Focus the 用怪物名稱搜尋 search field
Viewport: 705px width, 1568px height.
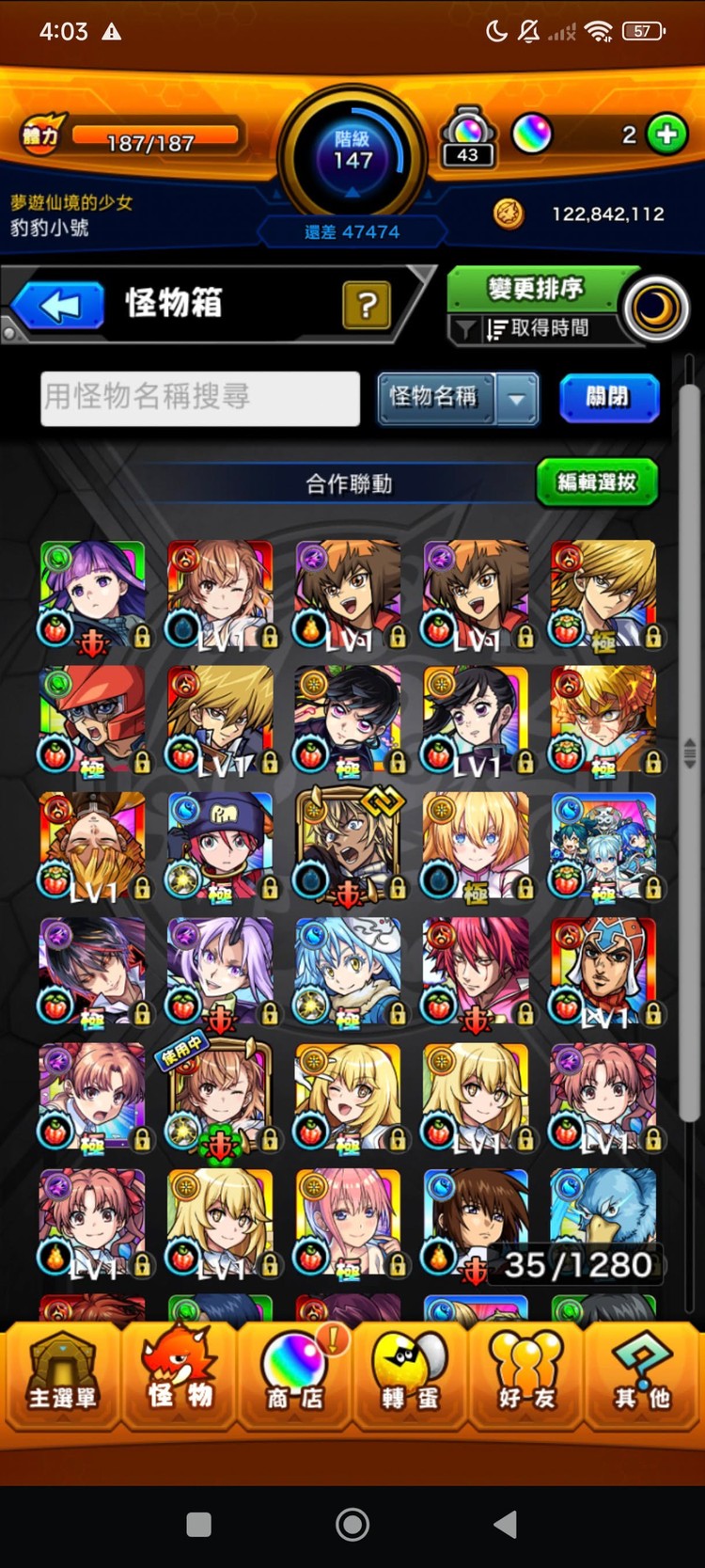click(199, 398)
